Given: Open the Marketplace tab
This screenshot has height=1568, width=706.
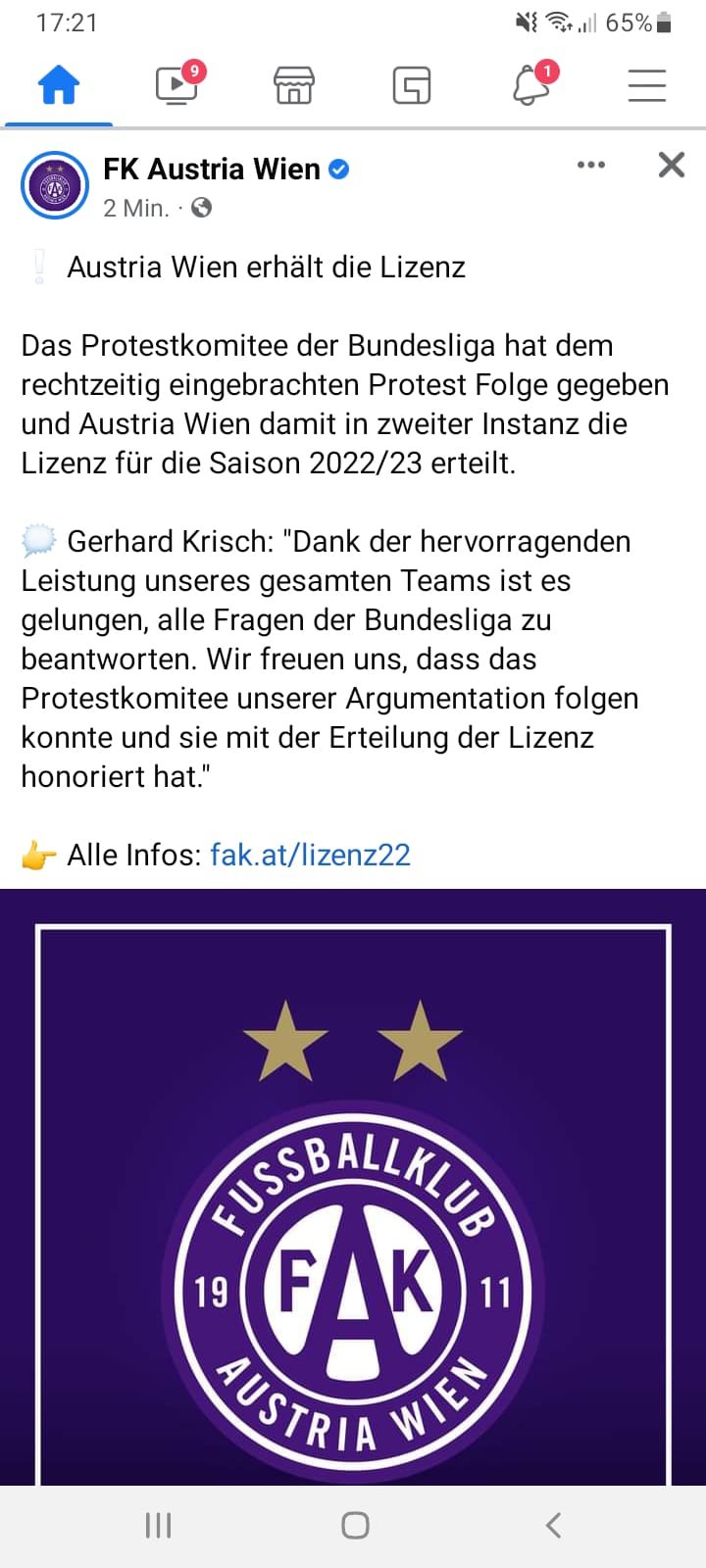Looking at the screenshot, I should (x=294, y=86).
